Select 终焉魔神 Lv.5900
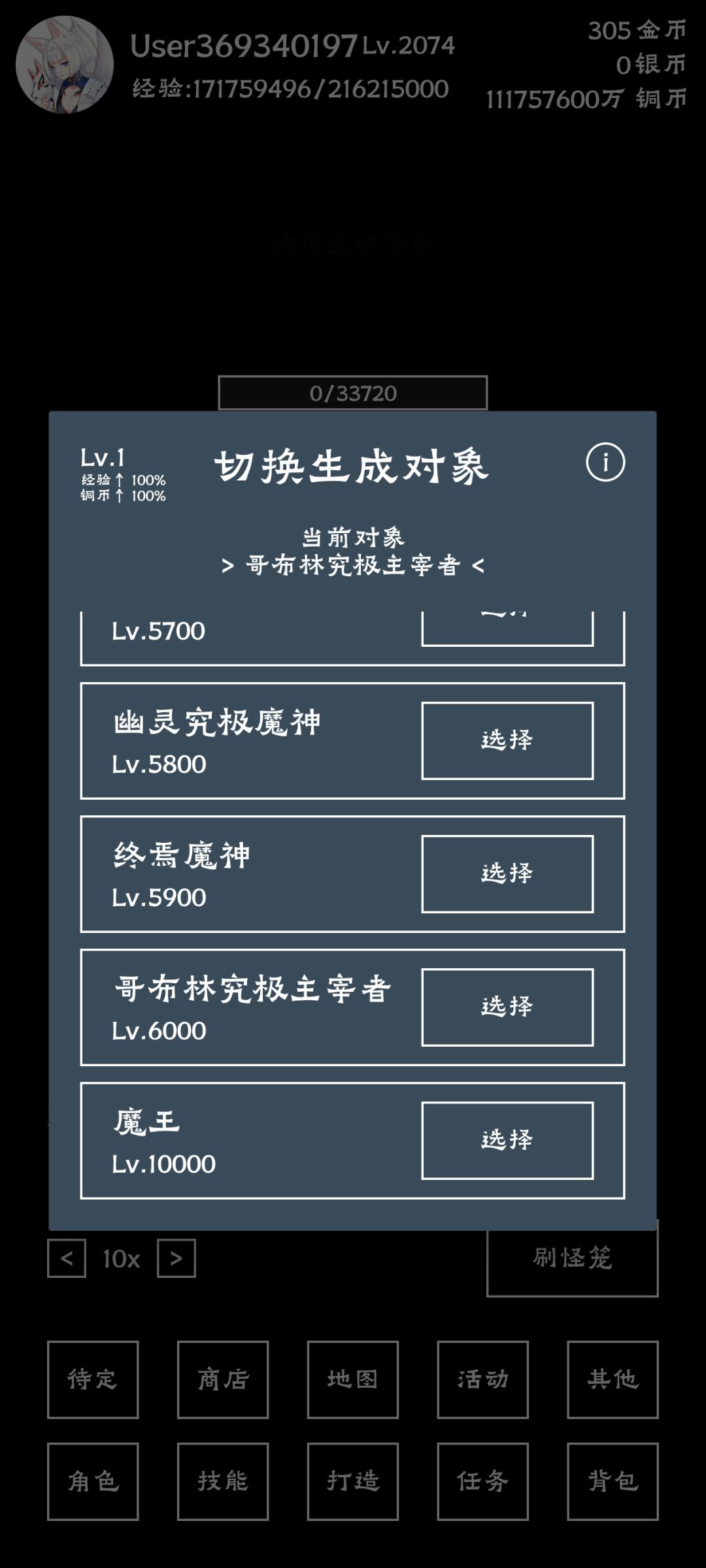 point(507,874)
